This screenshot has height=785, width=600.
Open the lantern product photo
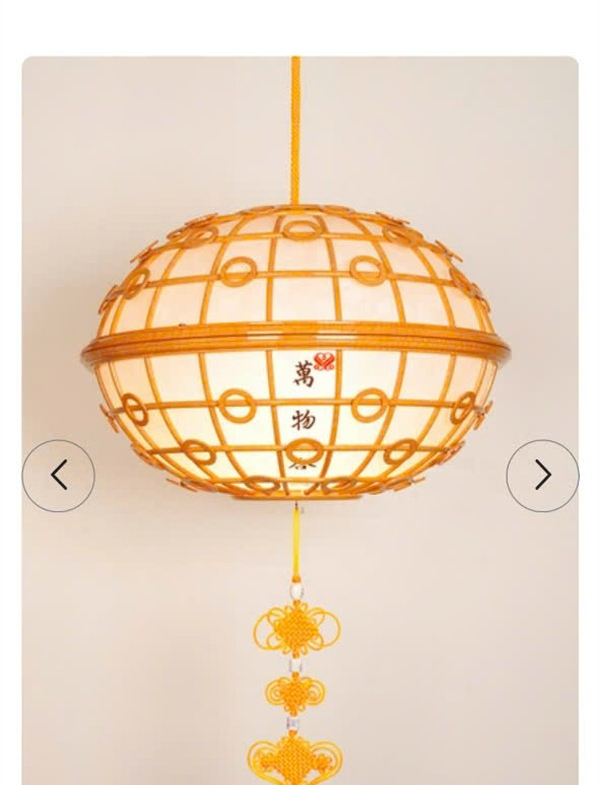click(x=297, y=360)
